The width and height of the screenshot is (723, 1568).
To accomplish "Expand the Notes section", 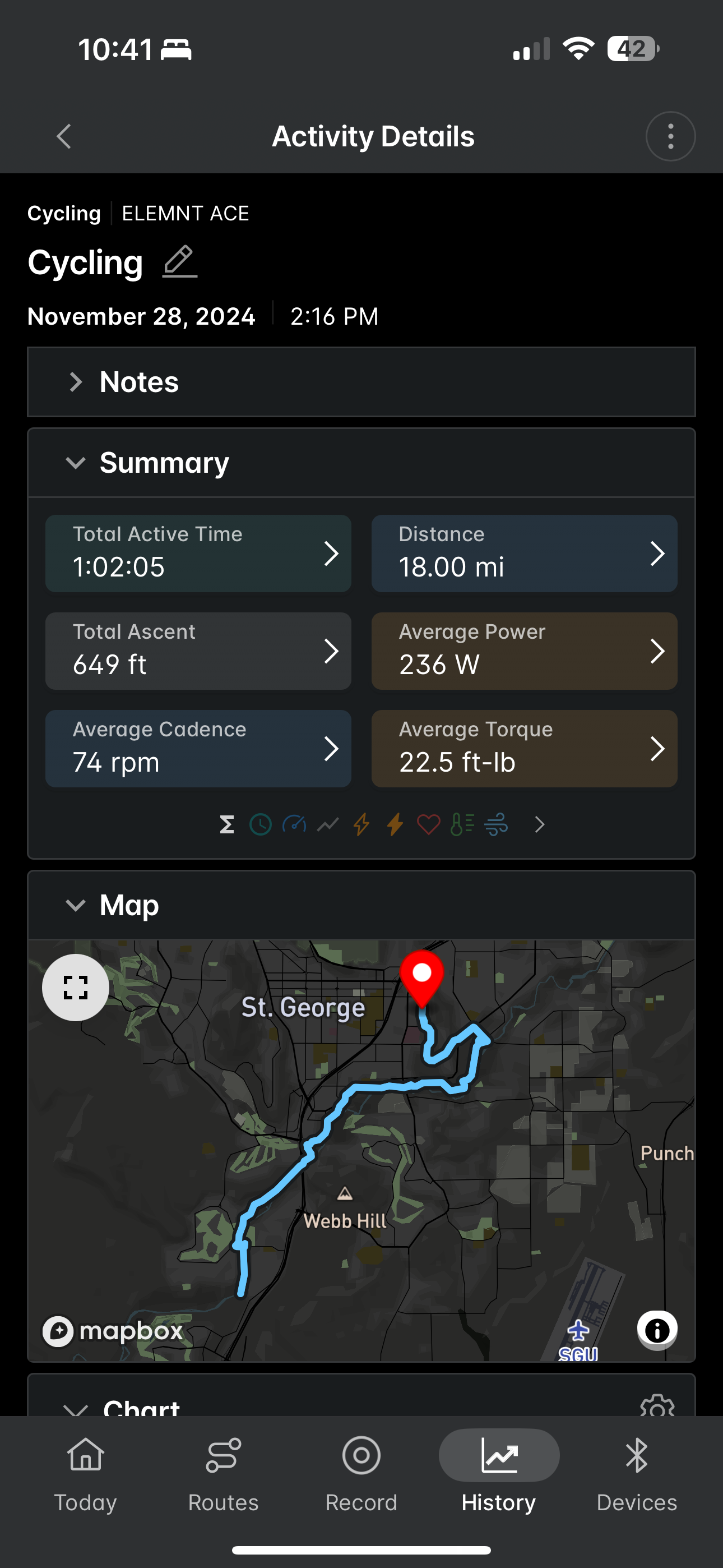I will (x=361, y=382).
